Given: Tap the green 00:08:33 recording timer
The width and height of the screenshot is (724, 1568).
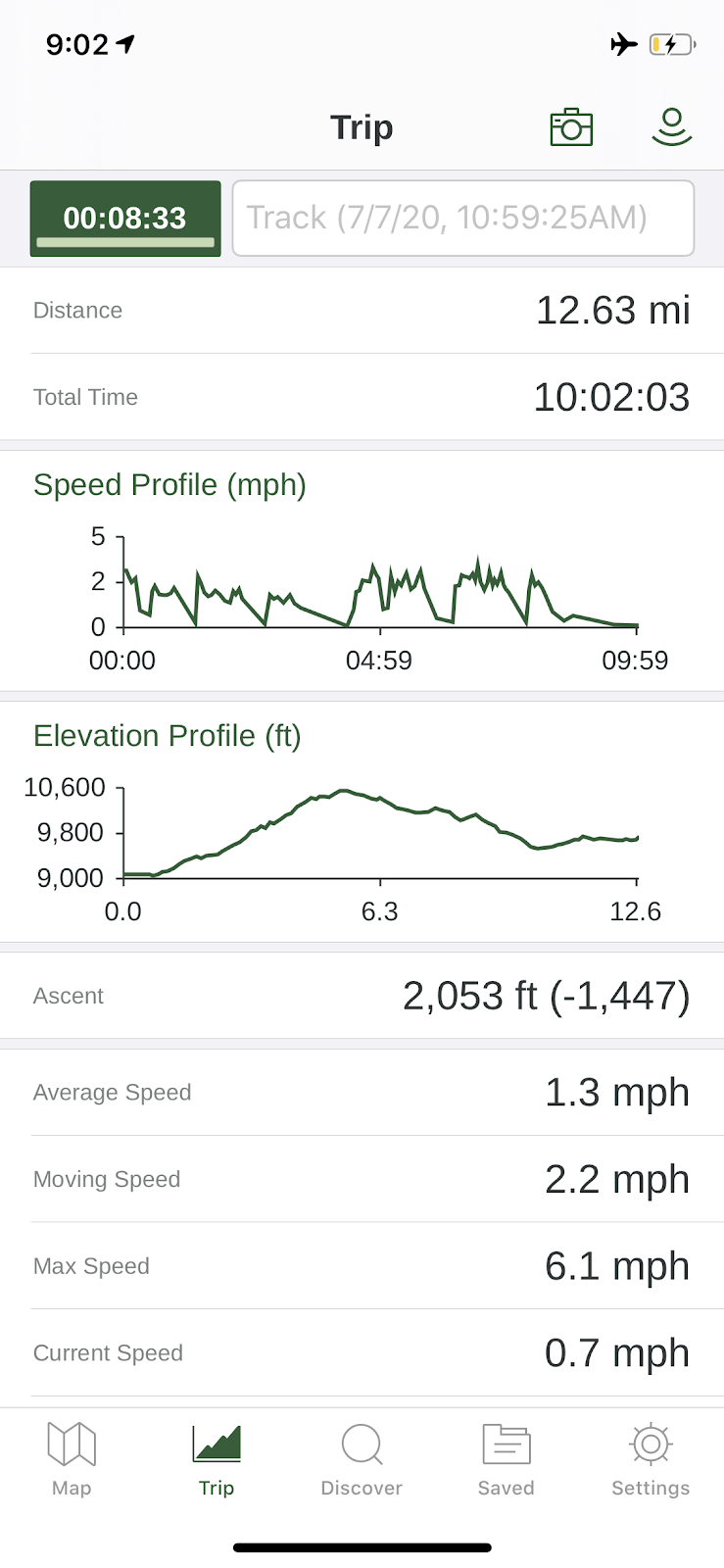Looking at the screenshot, I should [125, 219].
